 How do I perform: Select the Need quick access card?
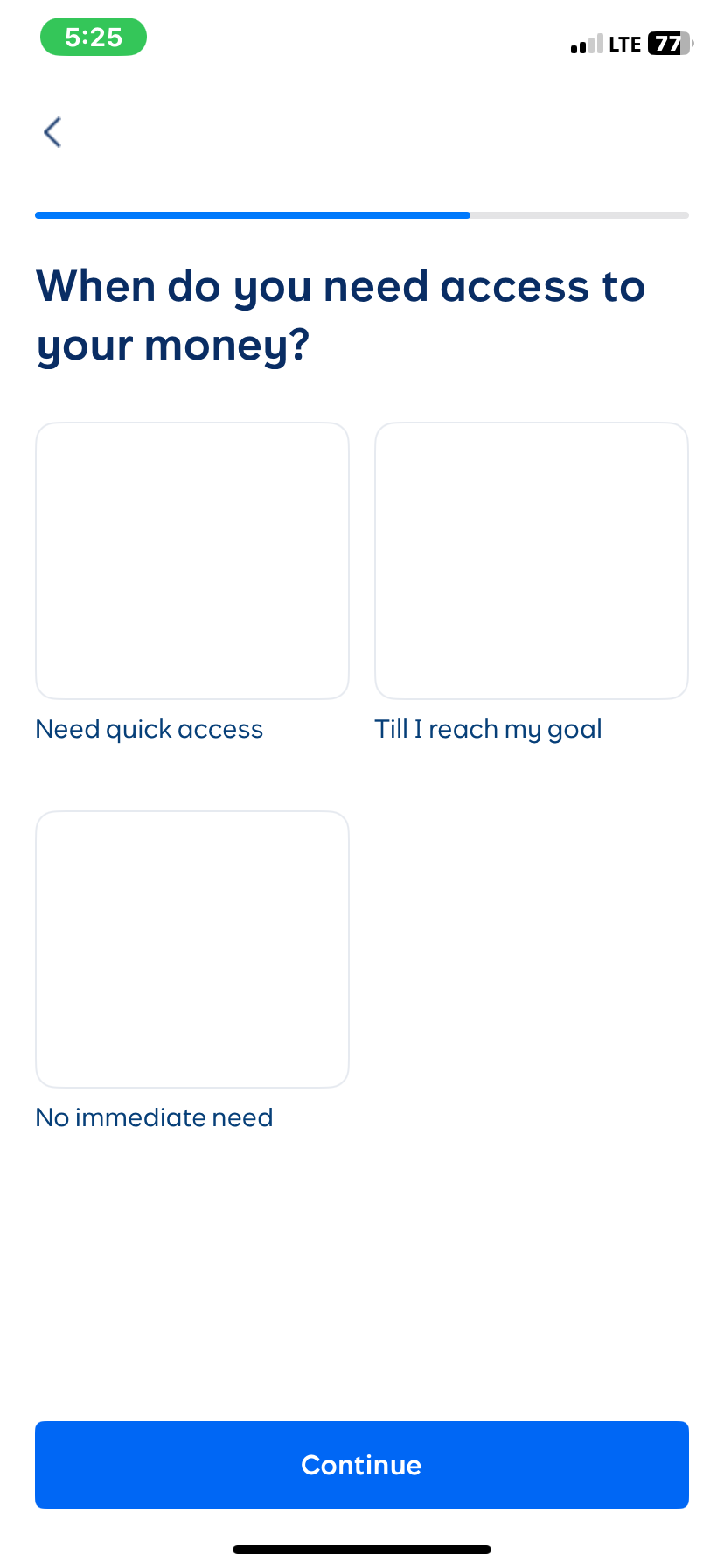[192, 561]
